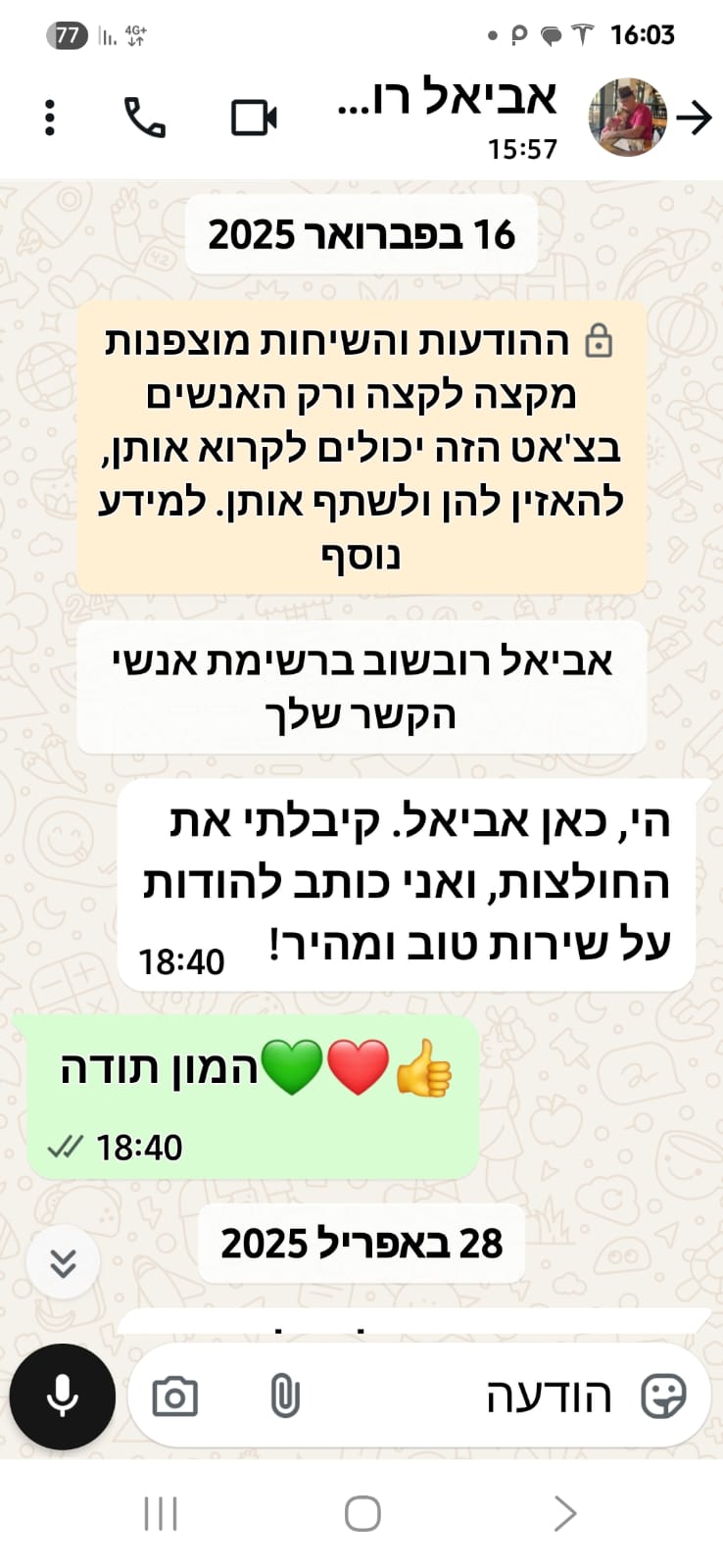Go to the system home screen
Screen dimensions: 723x1568
tap(361, 1513)
